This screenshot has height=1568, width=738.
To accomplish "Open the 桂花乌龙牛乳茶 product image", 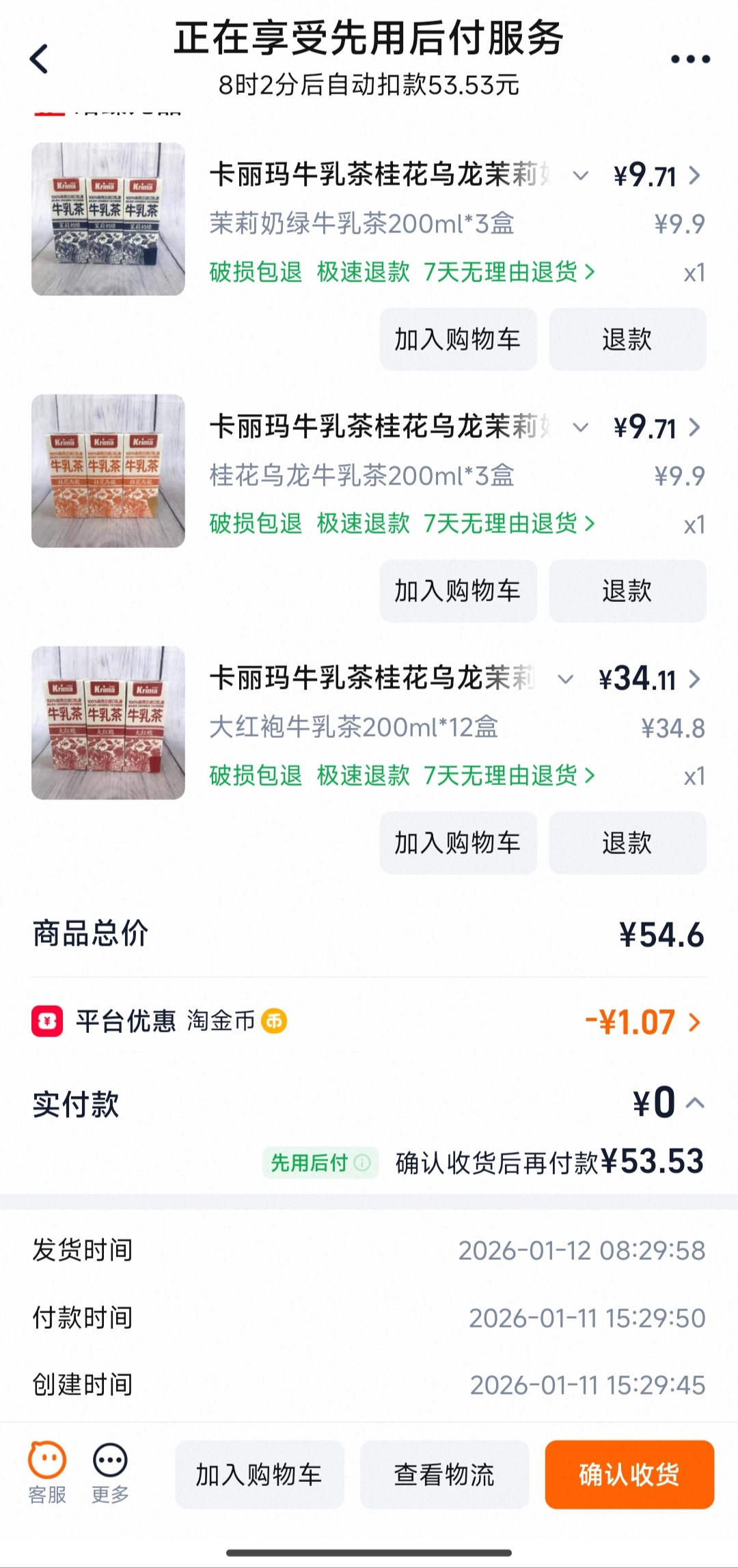I will click(x=108, y=471).
